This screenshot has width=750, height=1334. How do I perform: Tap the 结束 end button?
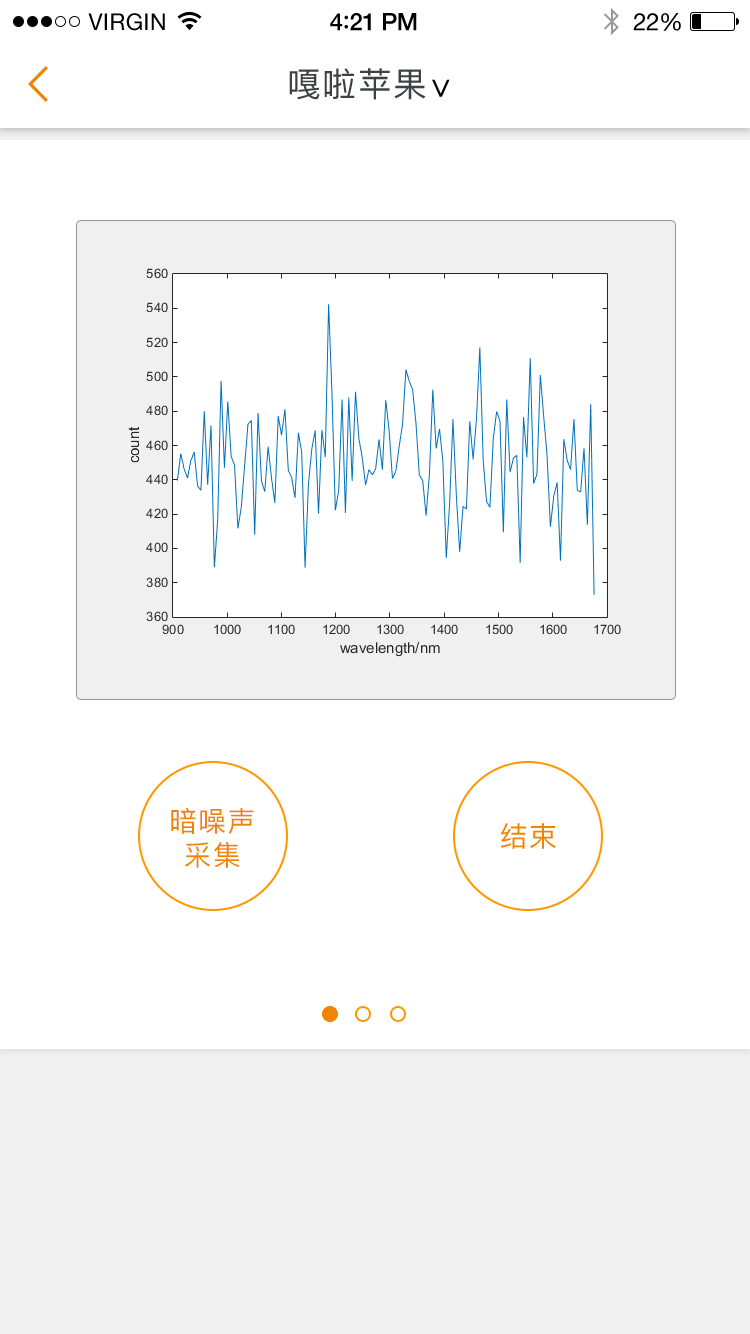pos(528,836)
